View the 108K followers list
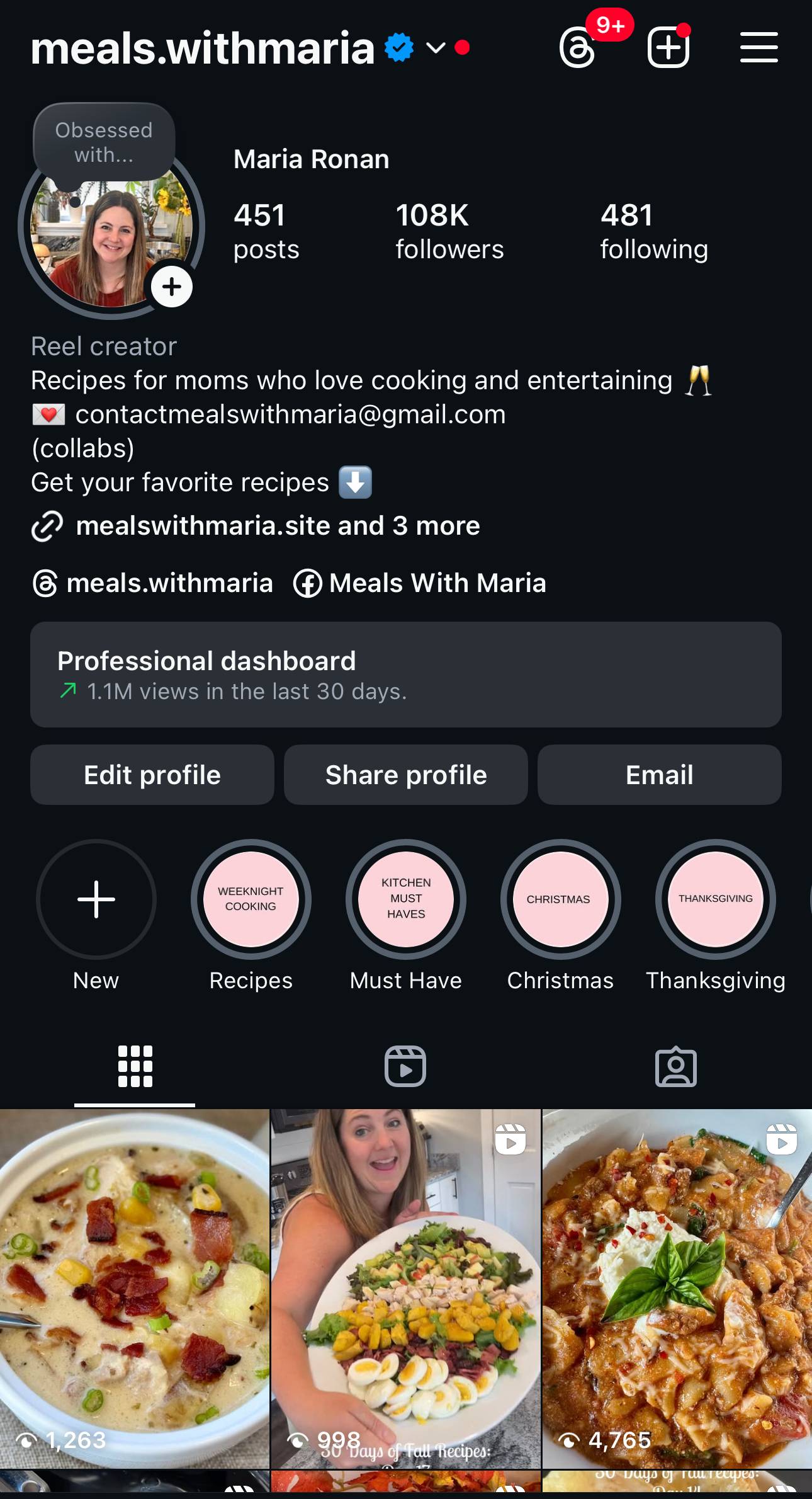812x1499 pixels. [x=449, y=231]
